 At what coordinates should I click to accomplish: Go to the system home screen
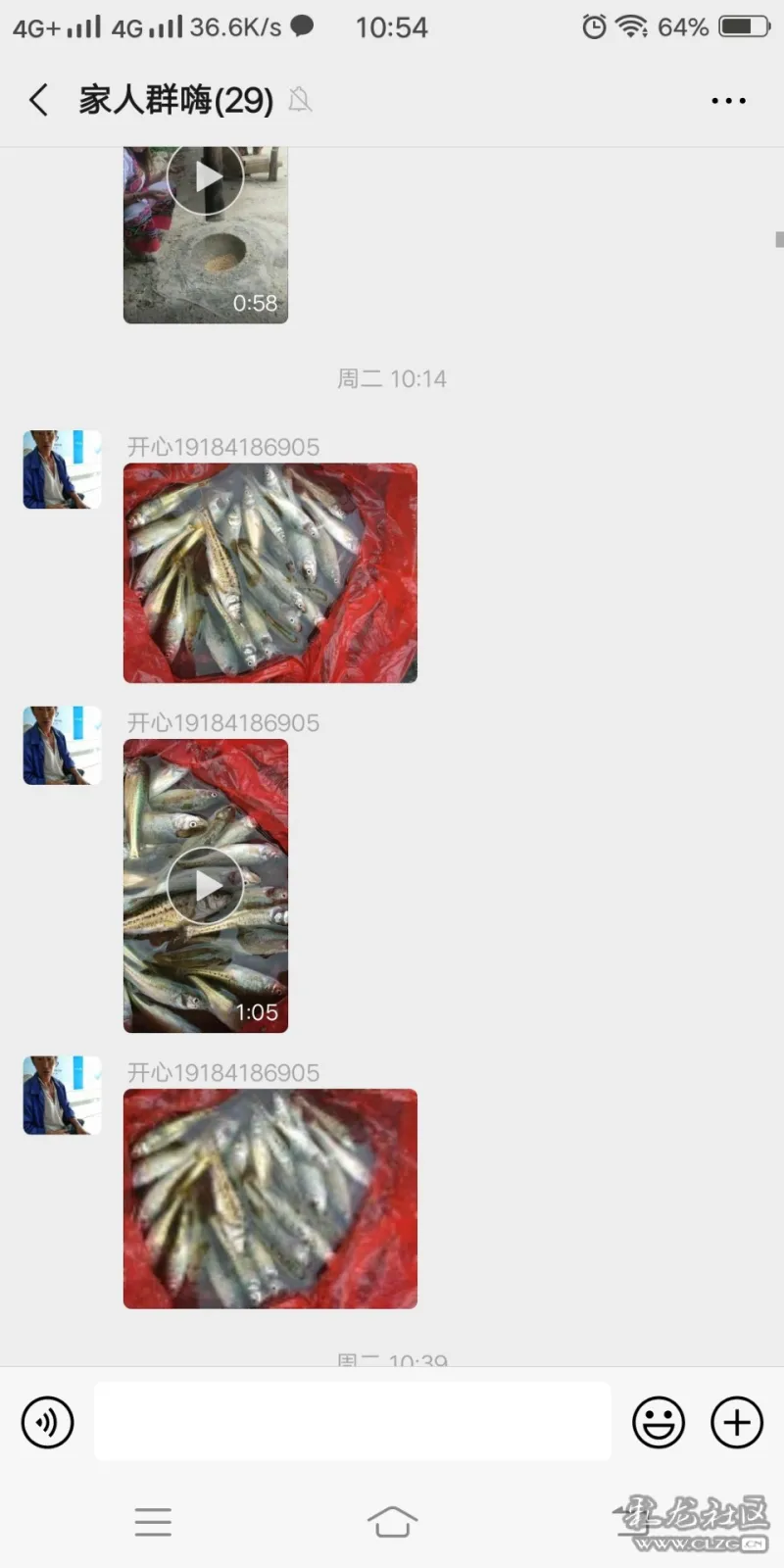[x=392, y=1522]
